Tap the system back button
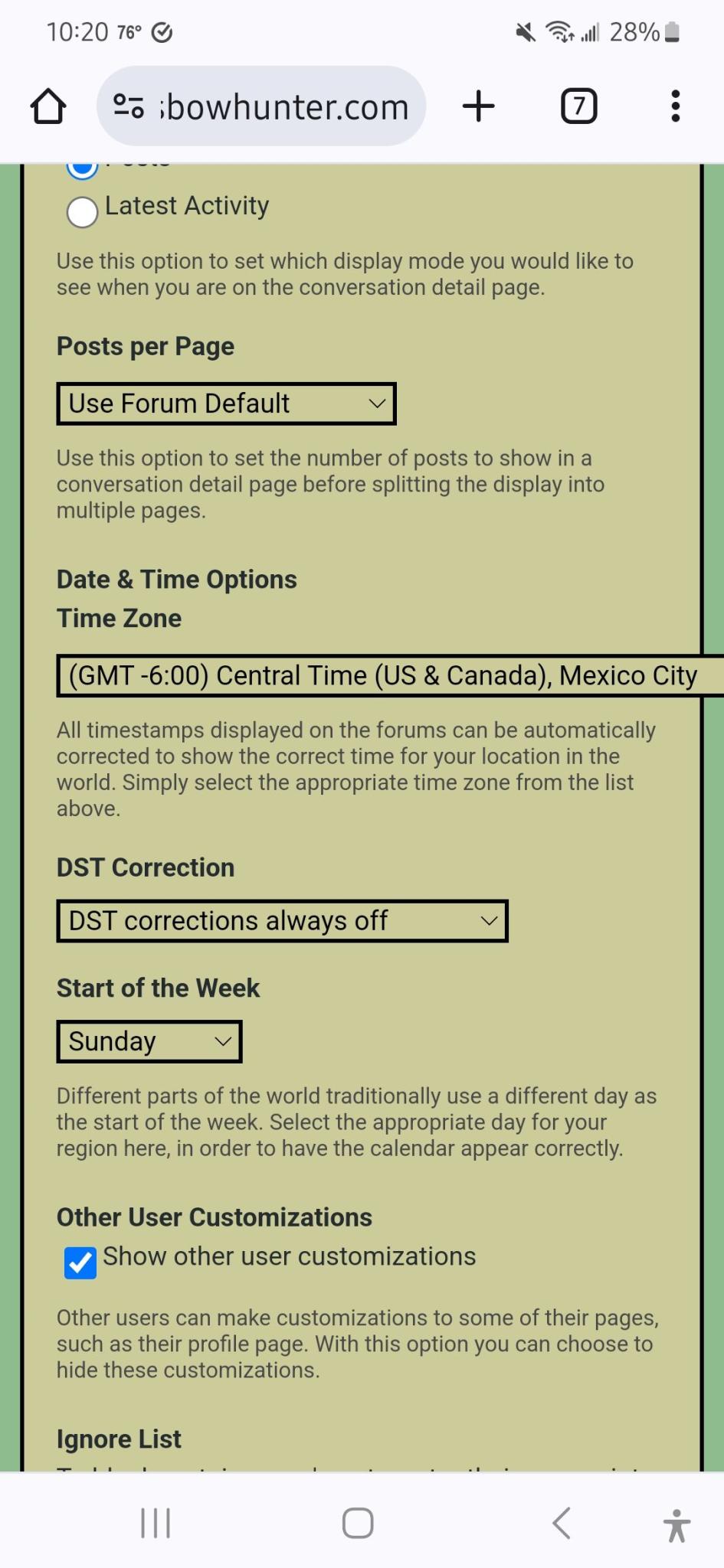Viewport: 724px width, 1568px height. pyautogui.click(x=562, y=1523)
